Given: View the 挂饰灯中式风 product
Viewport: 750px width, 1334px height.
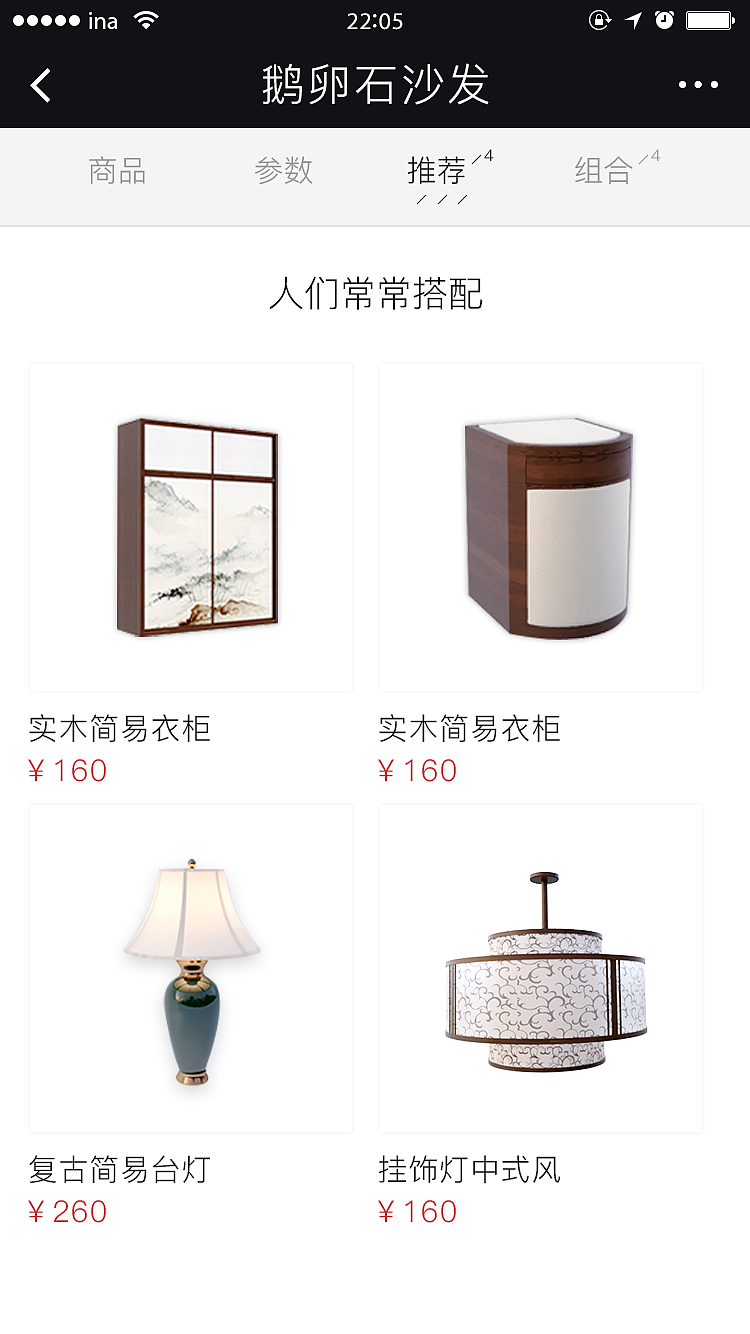Looking at the screenshot, I should click(541, 969).
